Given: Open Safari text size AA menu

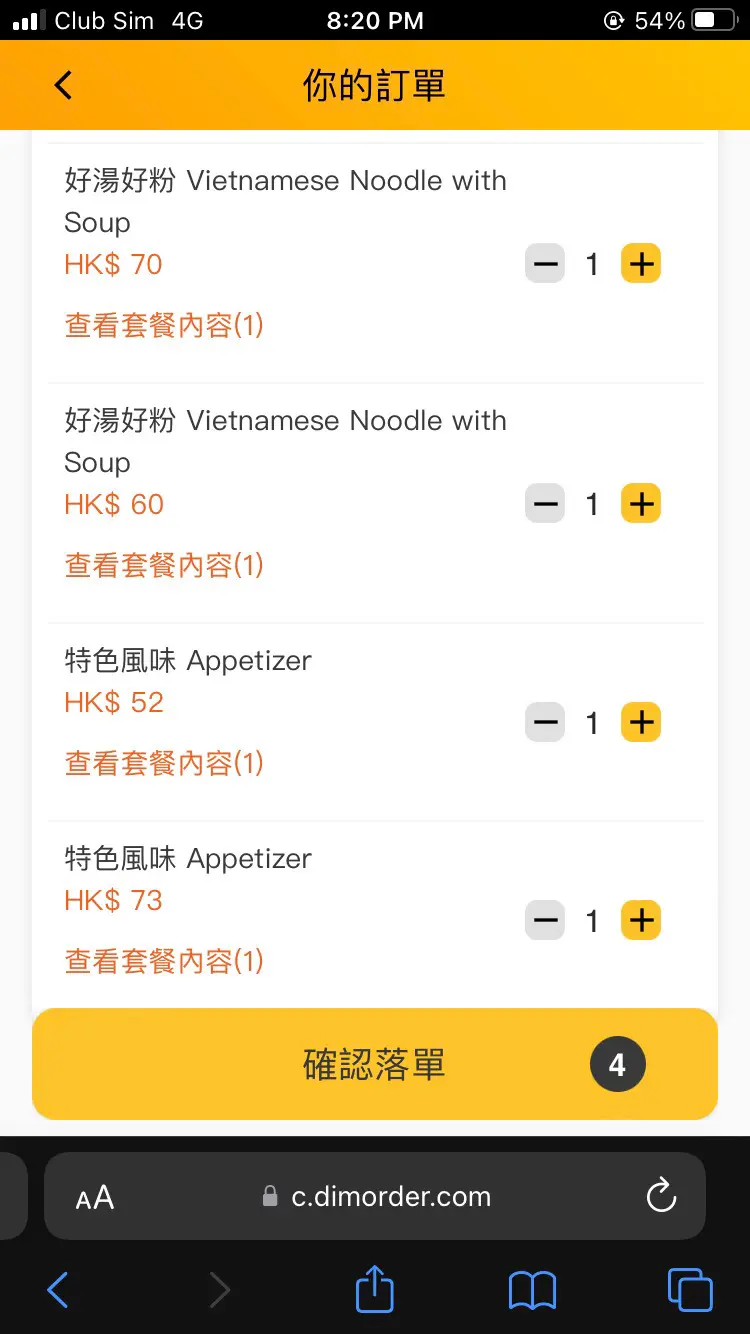Looking at the screenshot, I should (95, 1197).
